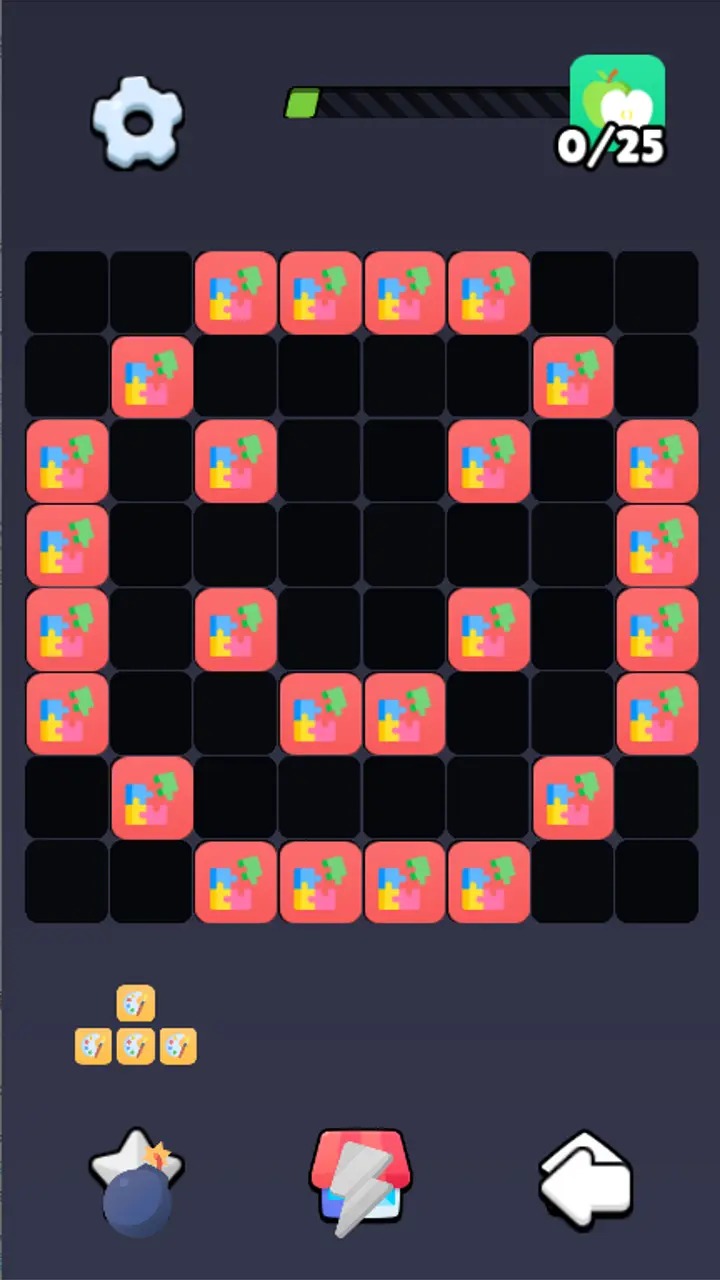Open the settings gear

click(x=138, y=122)
